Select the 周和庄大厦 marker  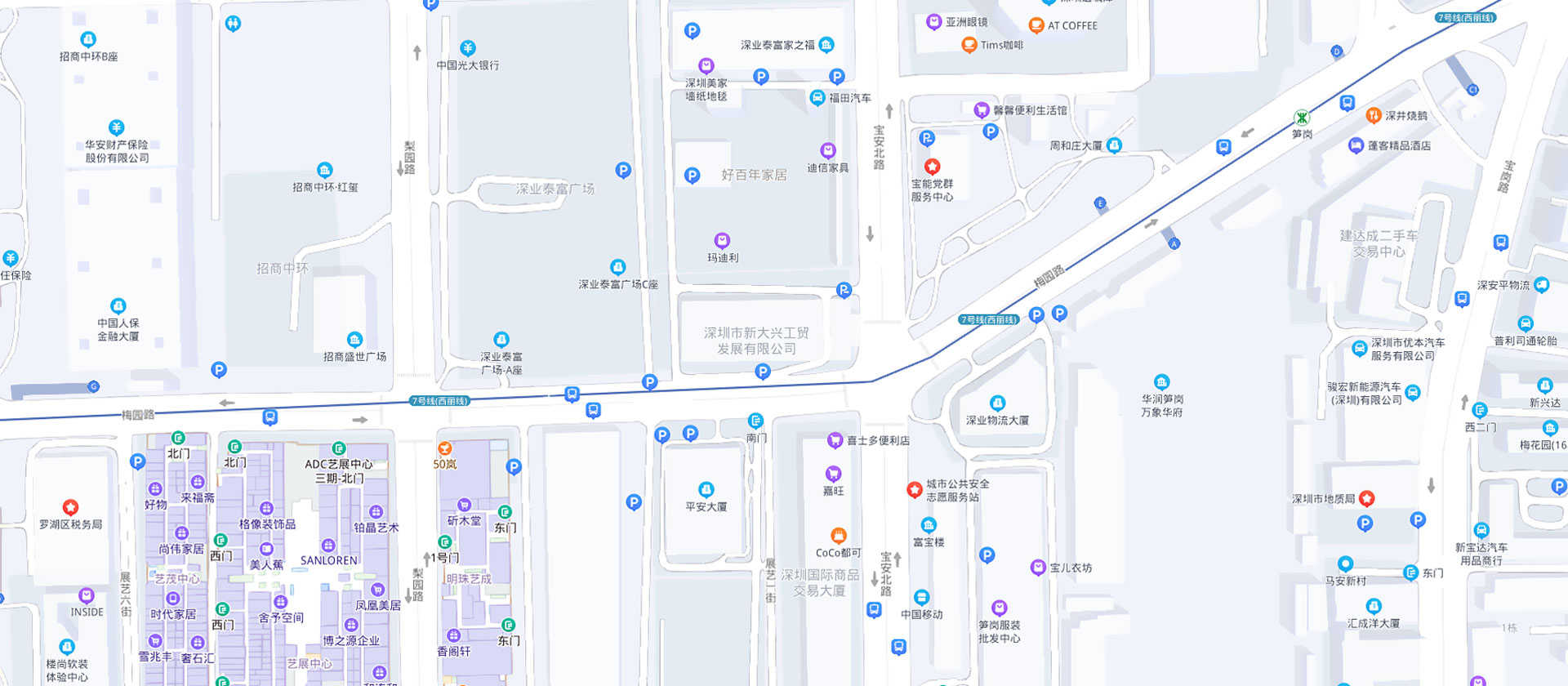[1114, 145]
